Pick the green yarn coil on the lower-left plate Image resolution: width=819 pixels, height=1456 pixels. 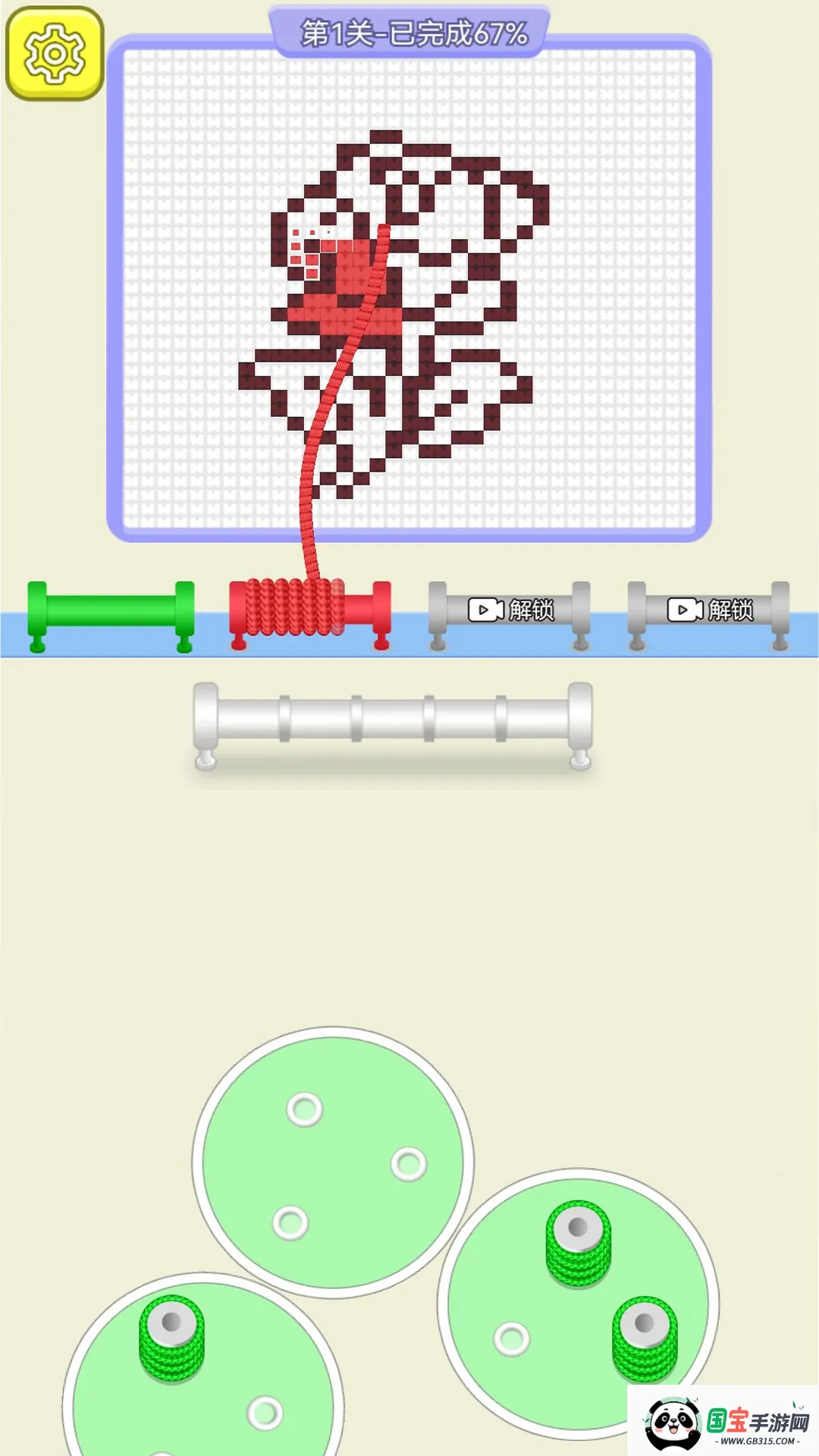[x=172, y=1338]
